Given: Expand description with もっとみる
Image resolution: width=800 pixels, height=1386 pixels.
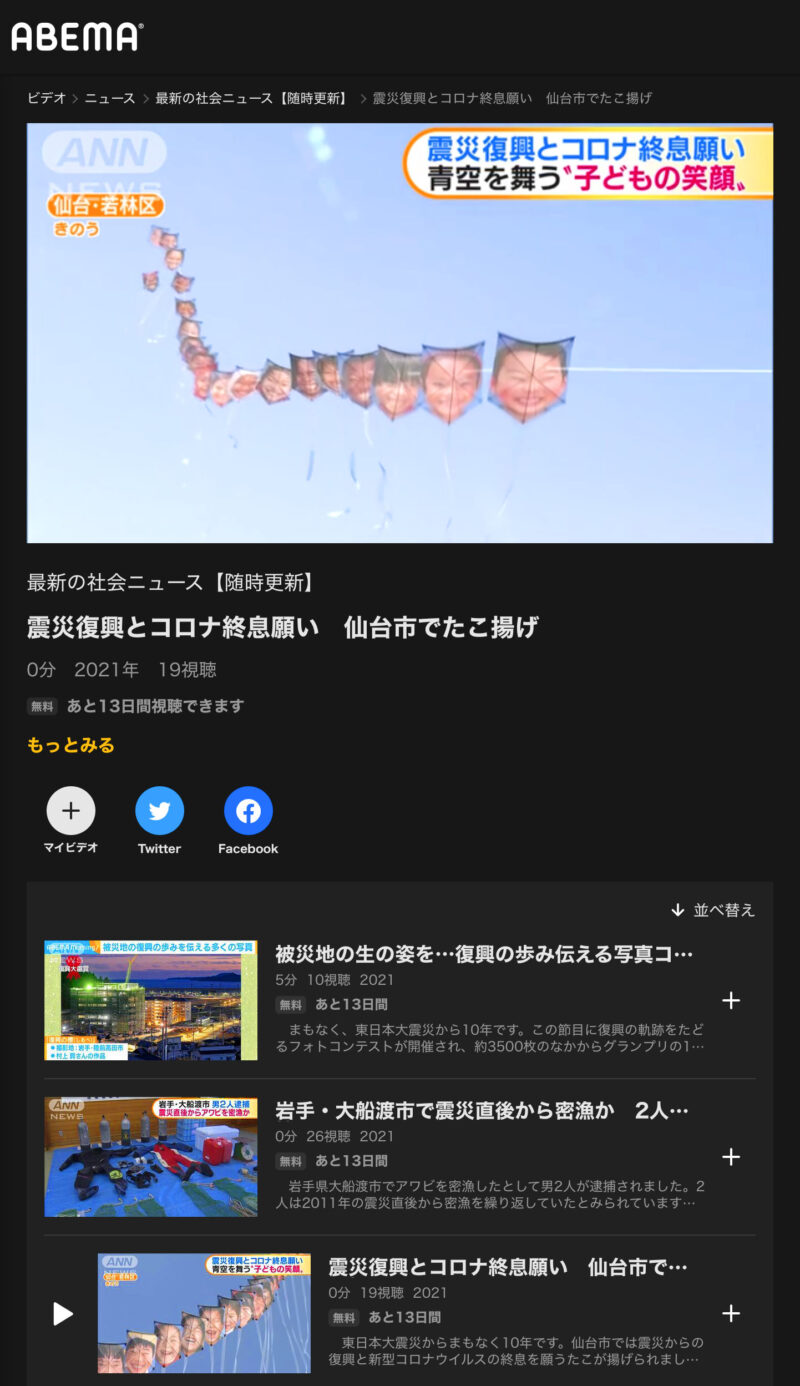Looking at the screenshot, I should (71, 745).
